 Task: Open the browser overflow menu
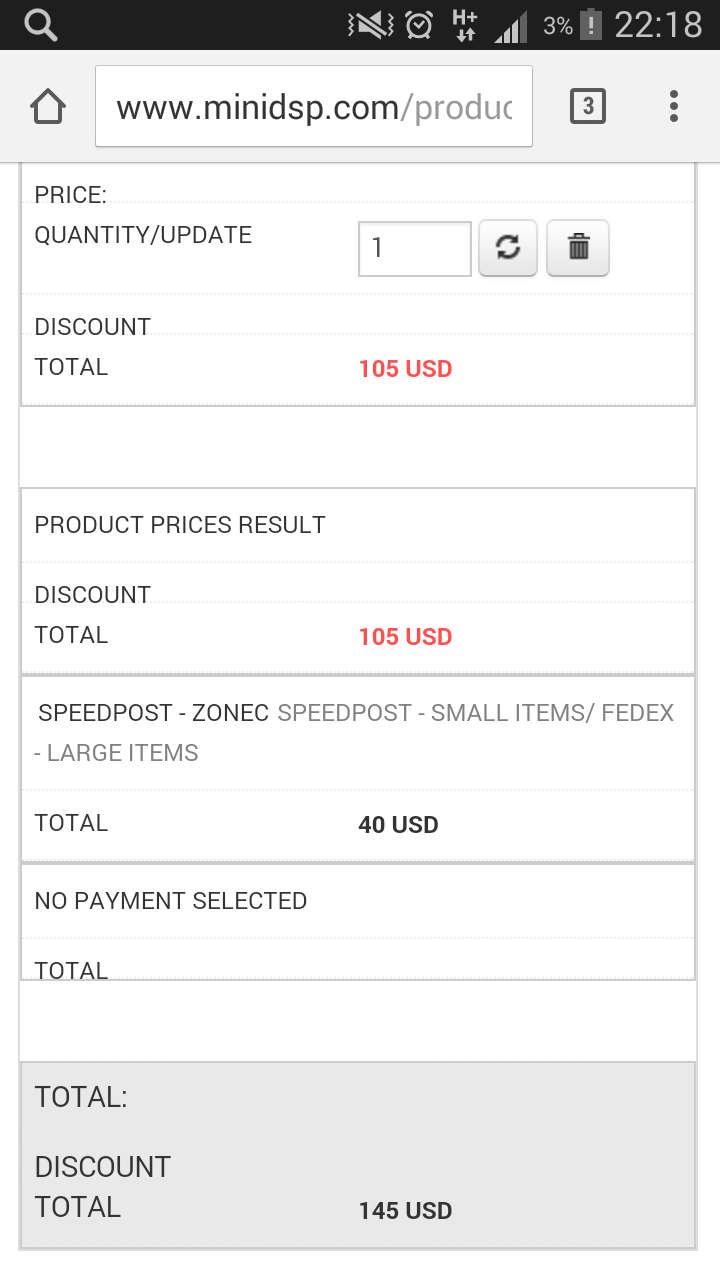[x=674, y=106]
